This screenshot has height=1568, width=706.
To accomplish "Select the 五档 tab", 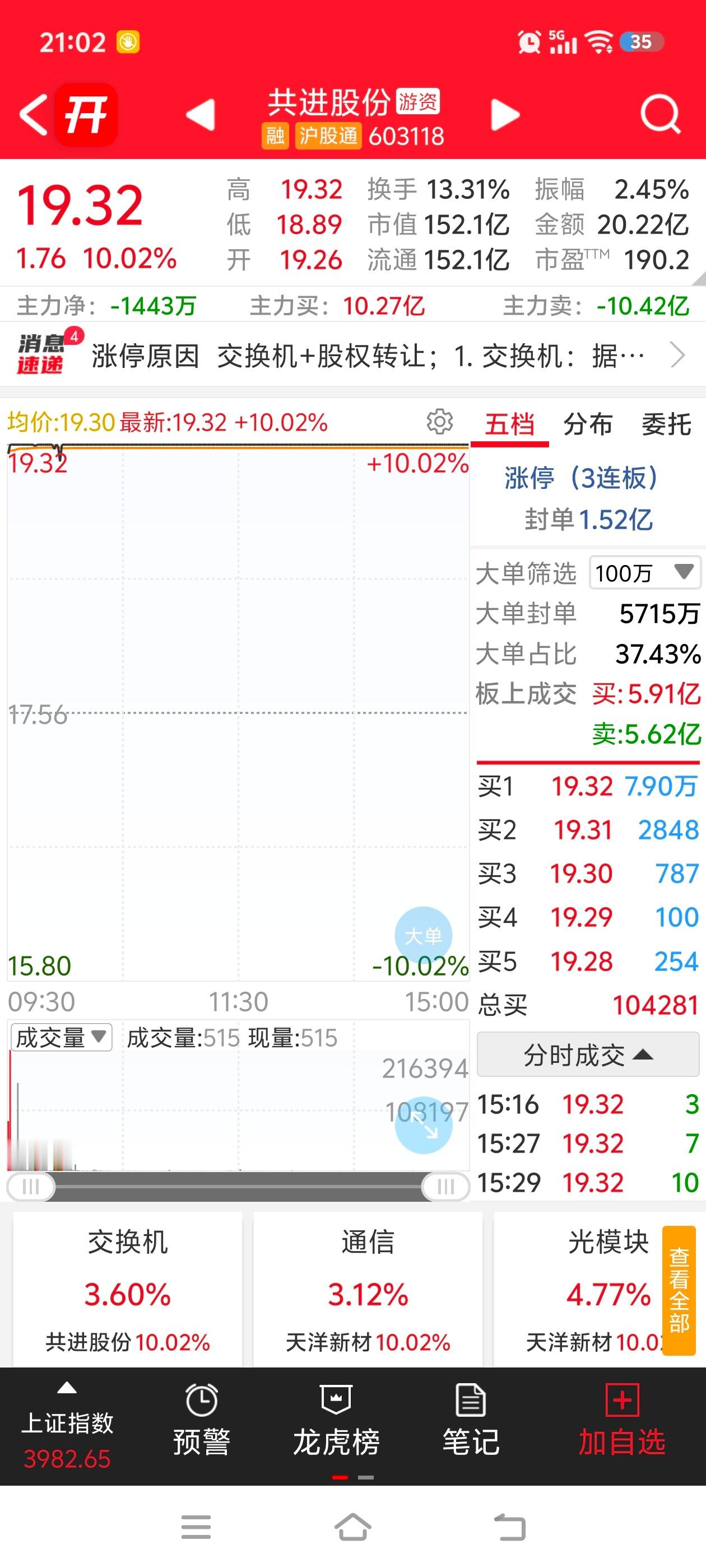I will [510, 424].
